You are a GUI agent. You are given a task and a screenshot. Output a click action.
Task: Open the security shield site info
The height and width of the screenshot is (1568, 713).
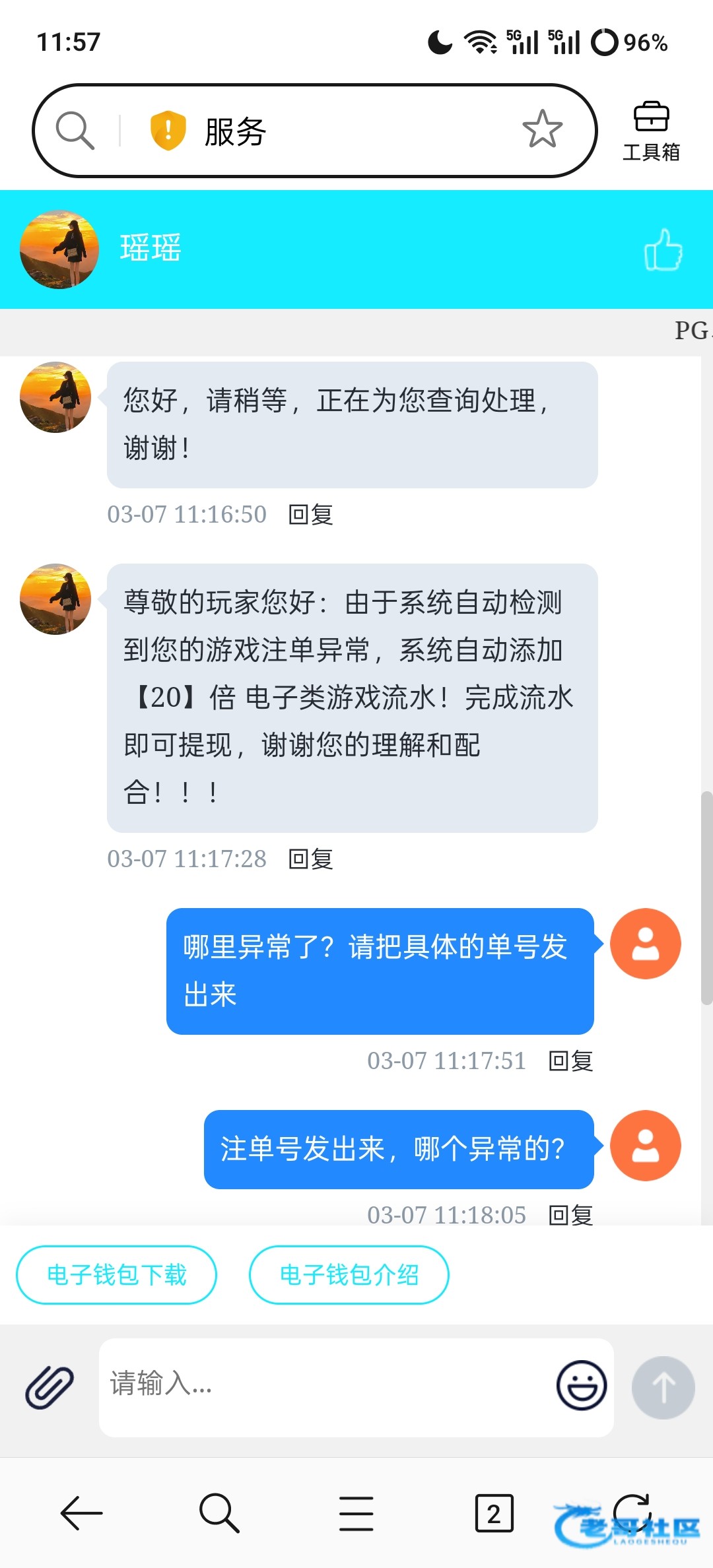[168, 130]
